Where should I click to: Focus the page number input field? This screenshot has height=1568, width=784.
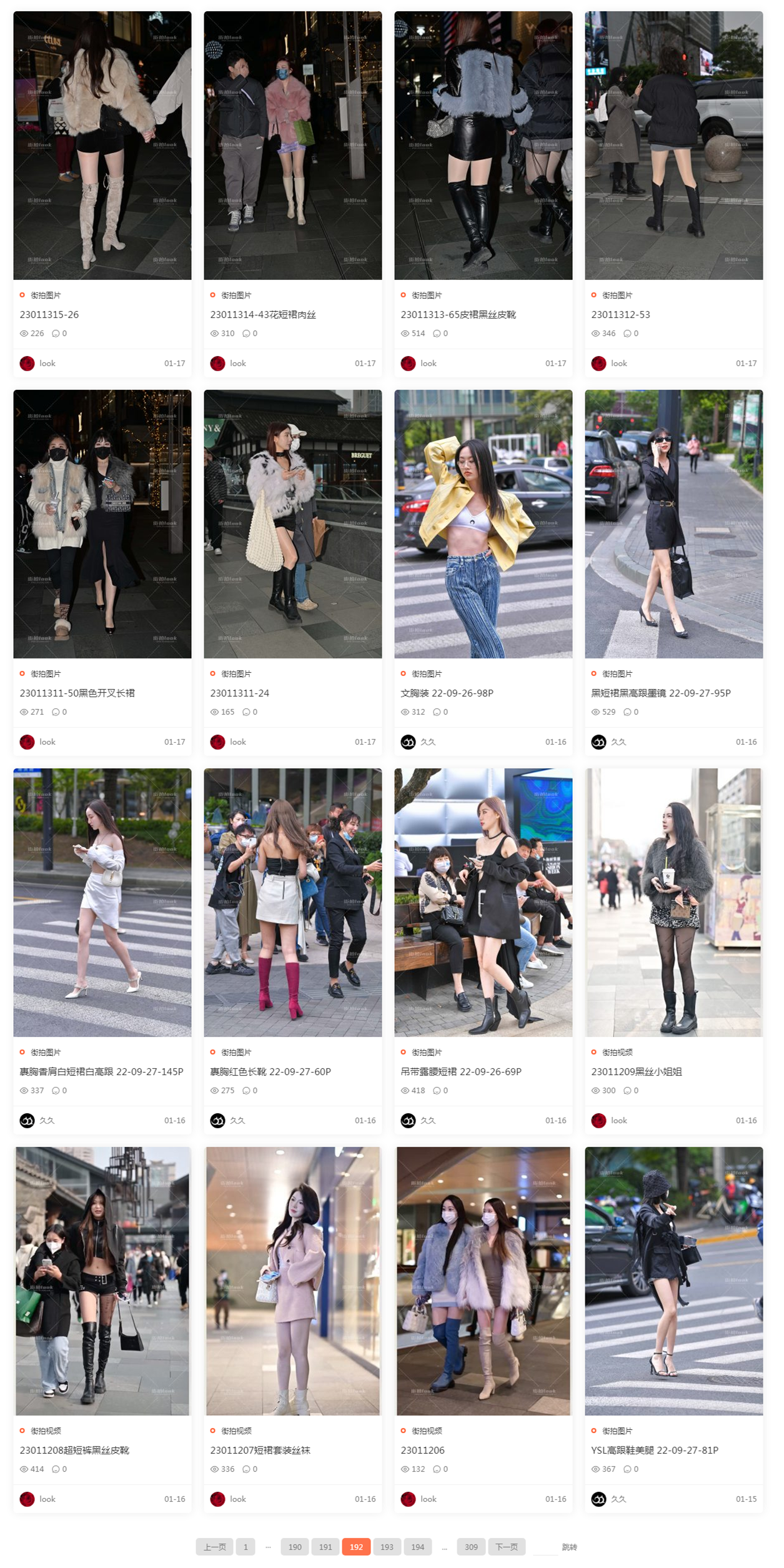[545, 1547]
